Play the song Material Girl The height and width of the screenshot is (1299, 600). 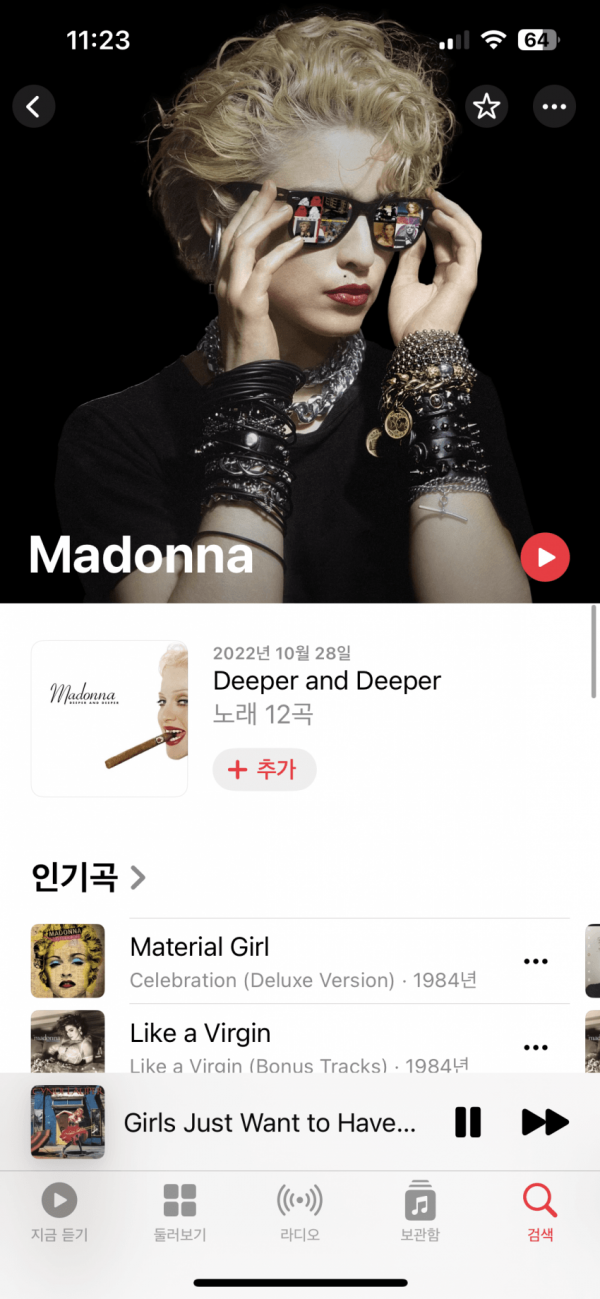pos(200,947)
